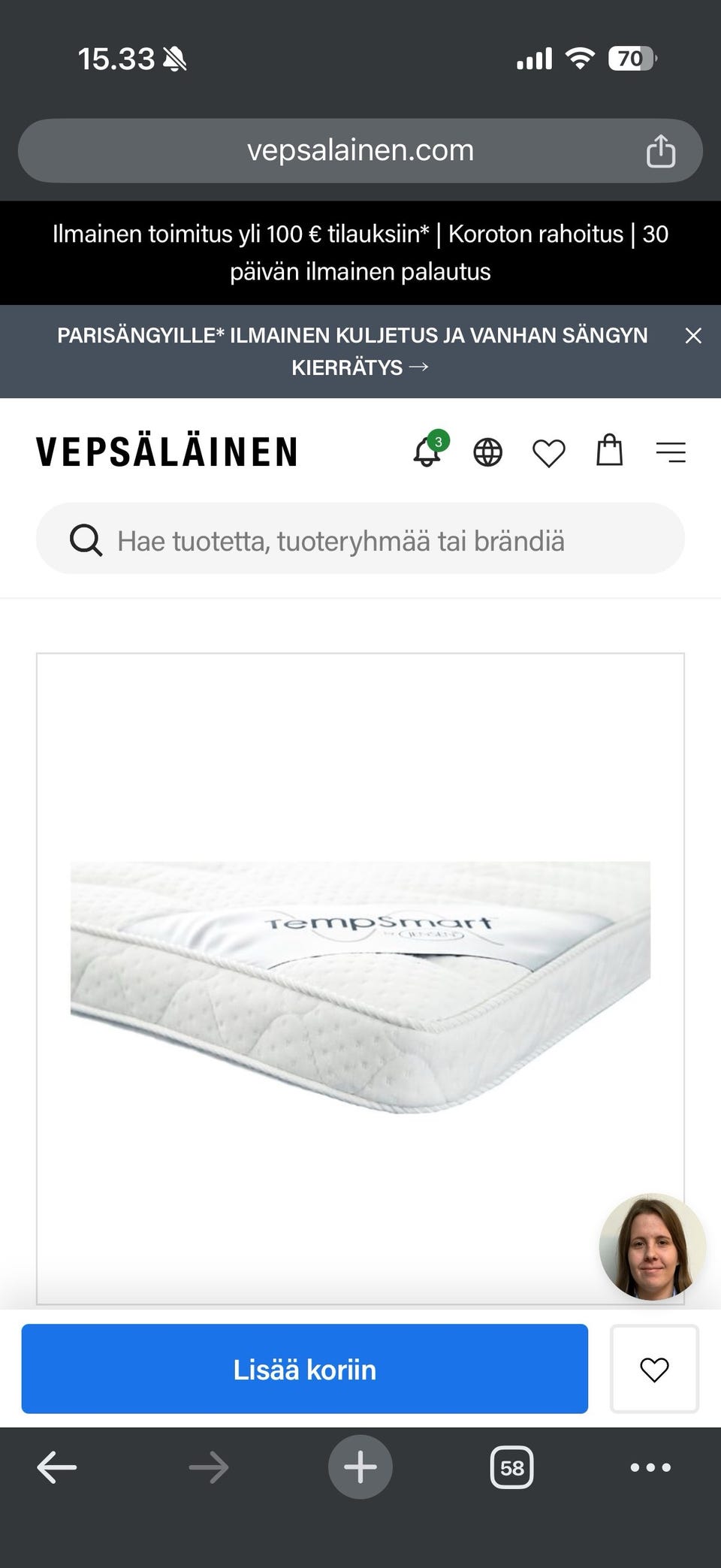Open the Safari more options menu
Image resolution: width=721 pixels, height=1568 pixels.
point(652,1467)
